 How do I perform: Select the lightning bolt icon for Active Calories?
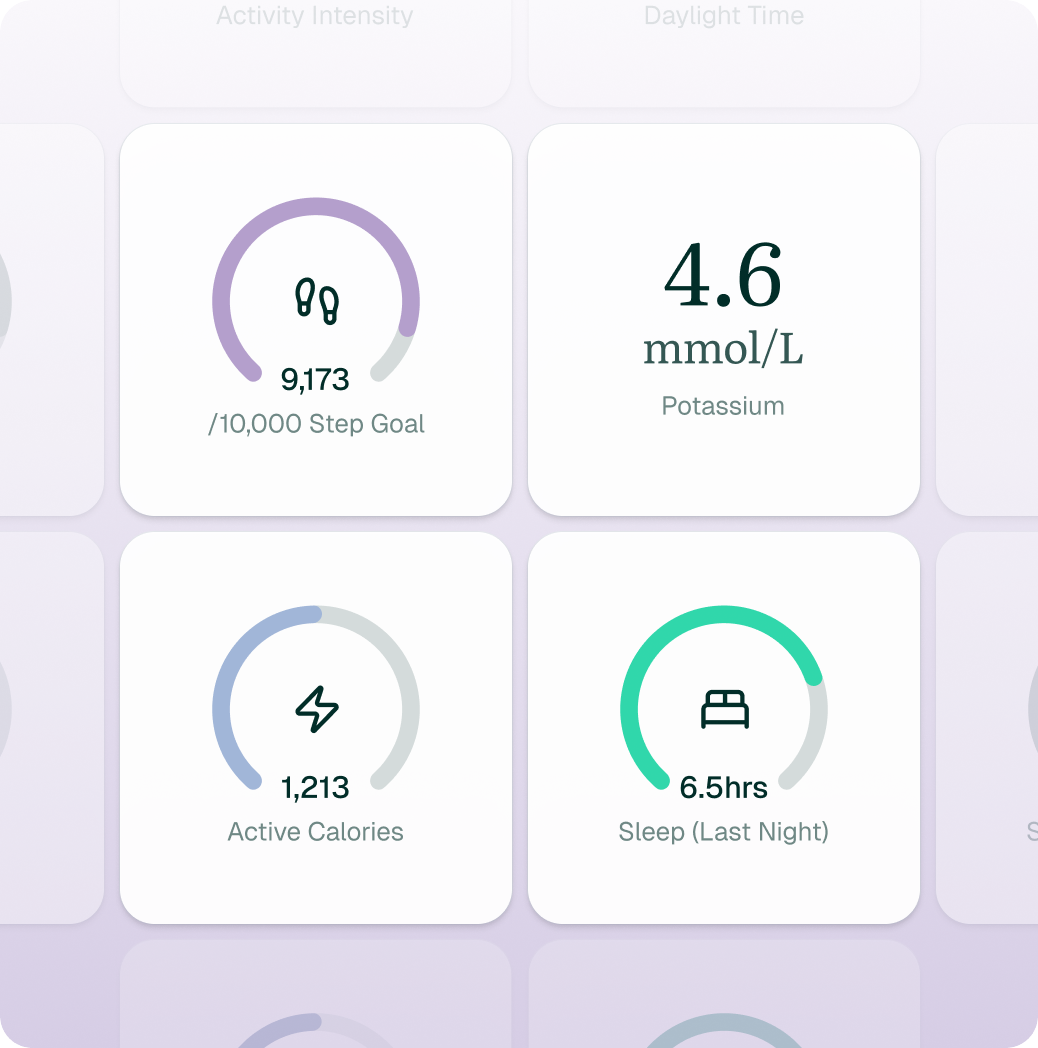(x=316, y=708)
